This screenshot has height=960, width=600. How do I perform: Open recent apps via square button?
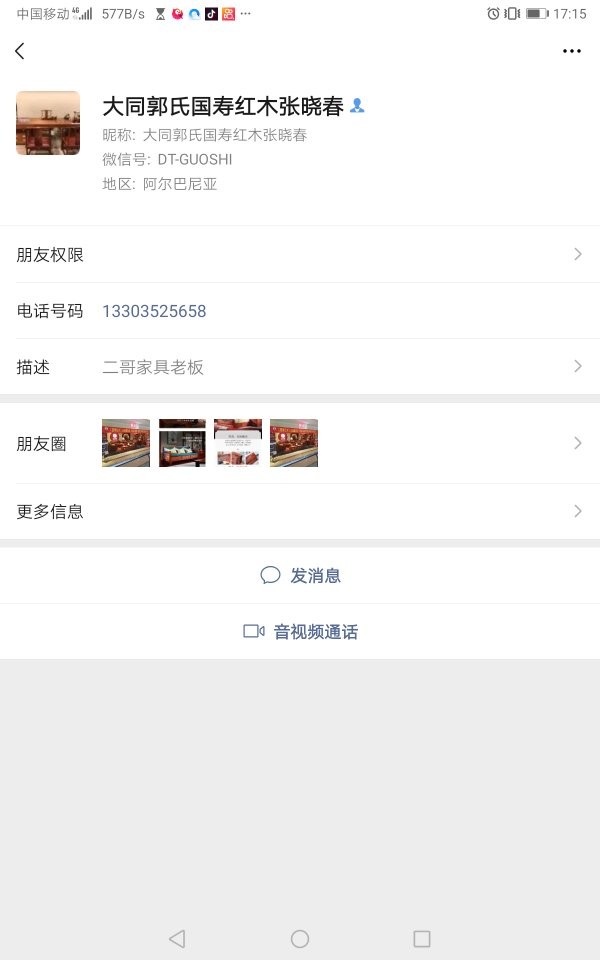422,938
